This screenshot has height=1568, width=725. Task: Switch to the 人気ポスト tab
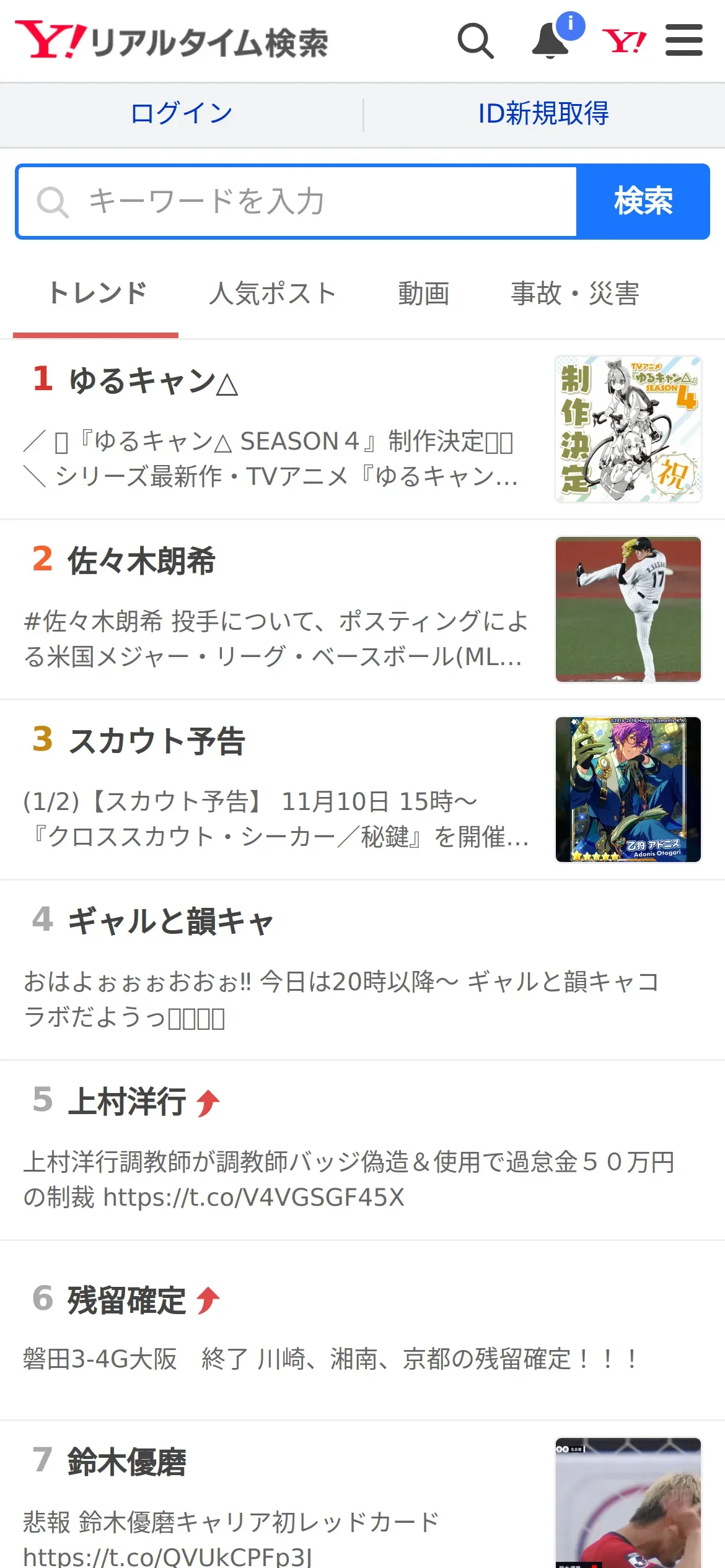pos(273,294)
